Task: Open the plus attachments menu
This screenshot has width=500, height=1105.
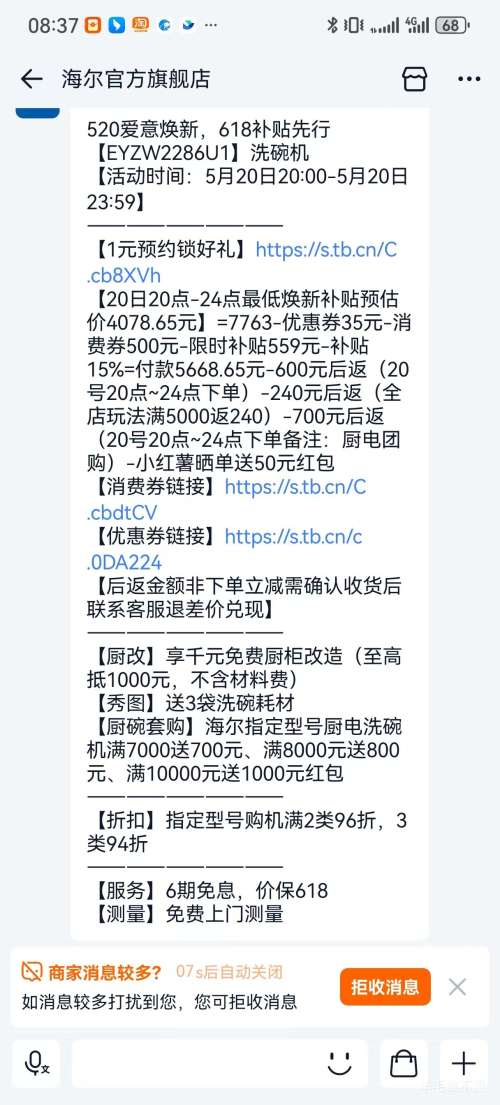Action: [463, 1063]
